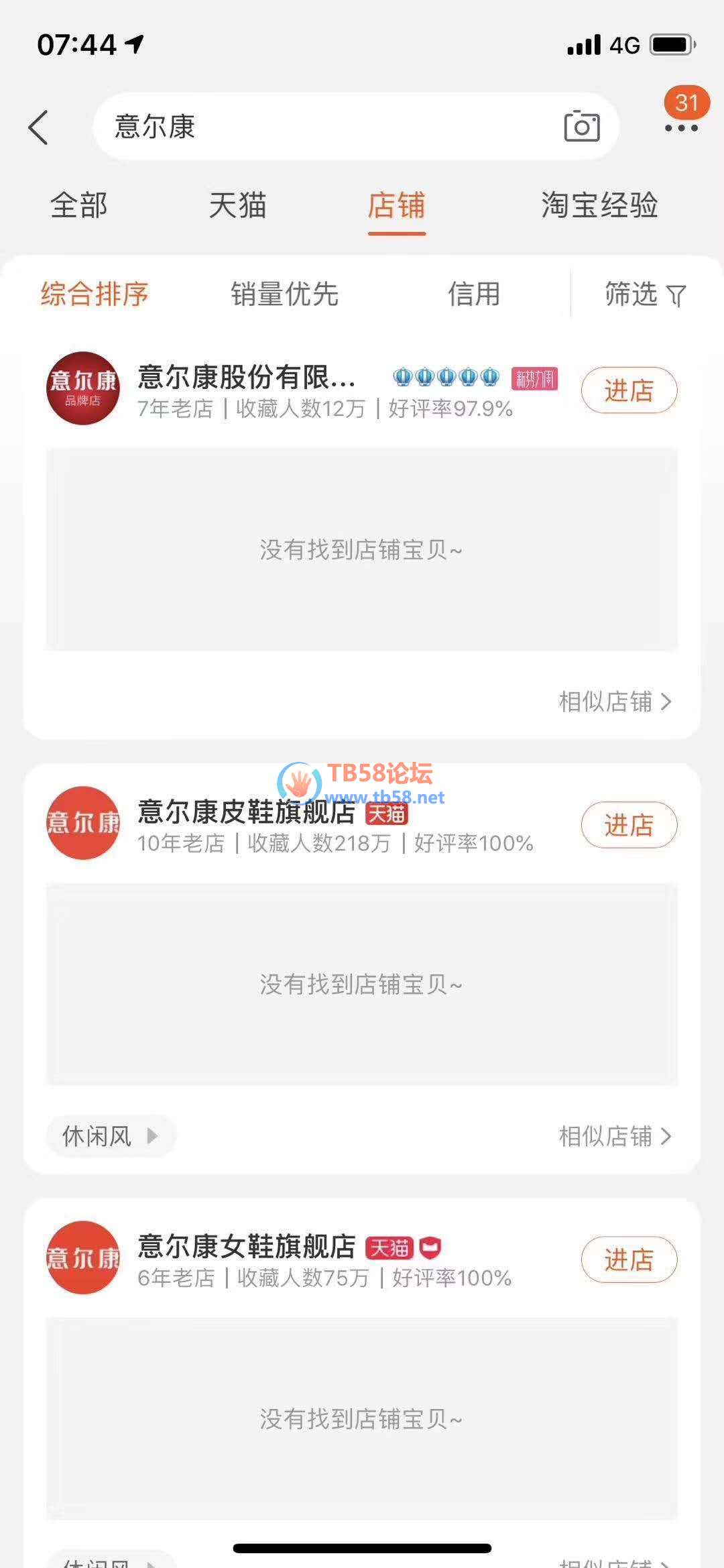
Task: Go back using the left arrow
Action: (x=38, y=127)
